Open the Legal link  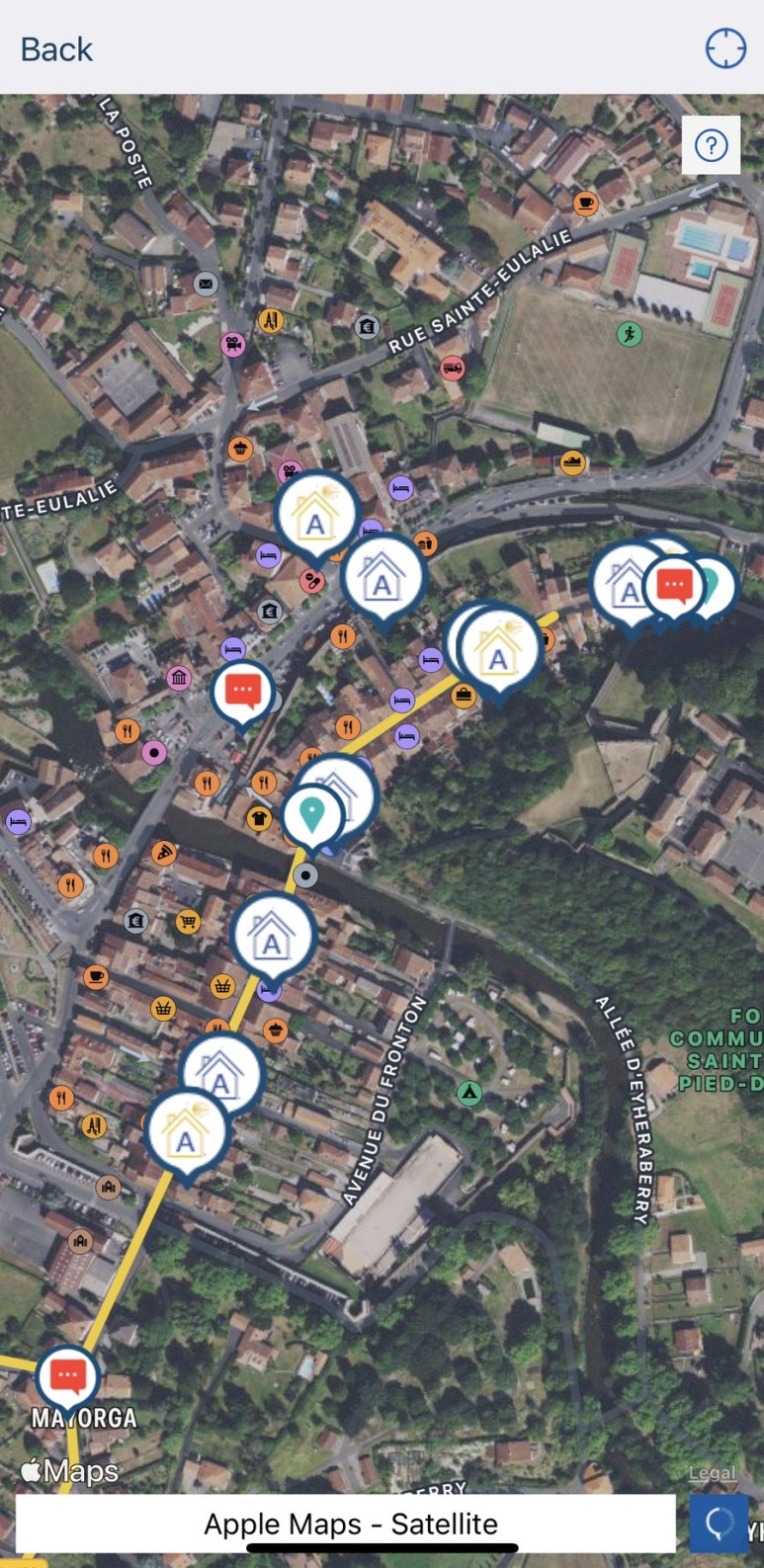[713, 1473]
